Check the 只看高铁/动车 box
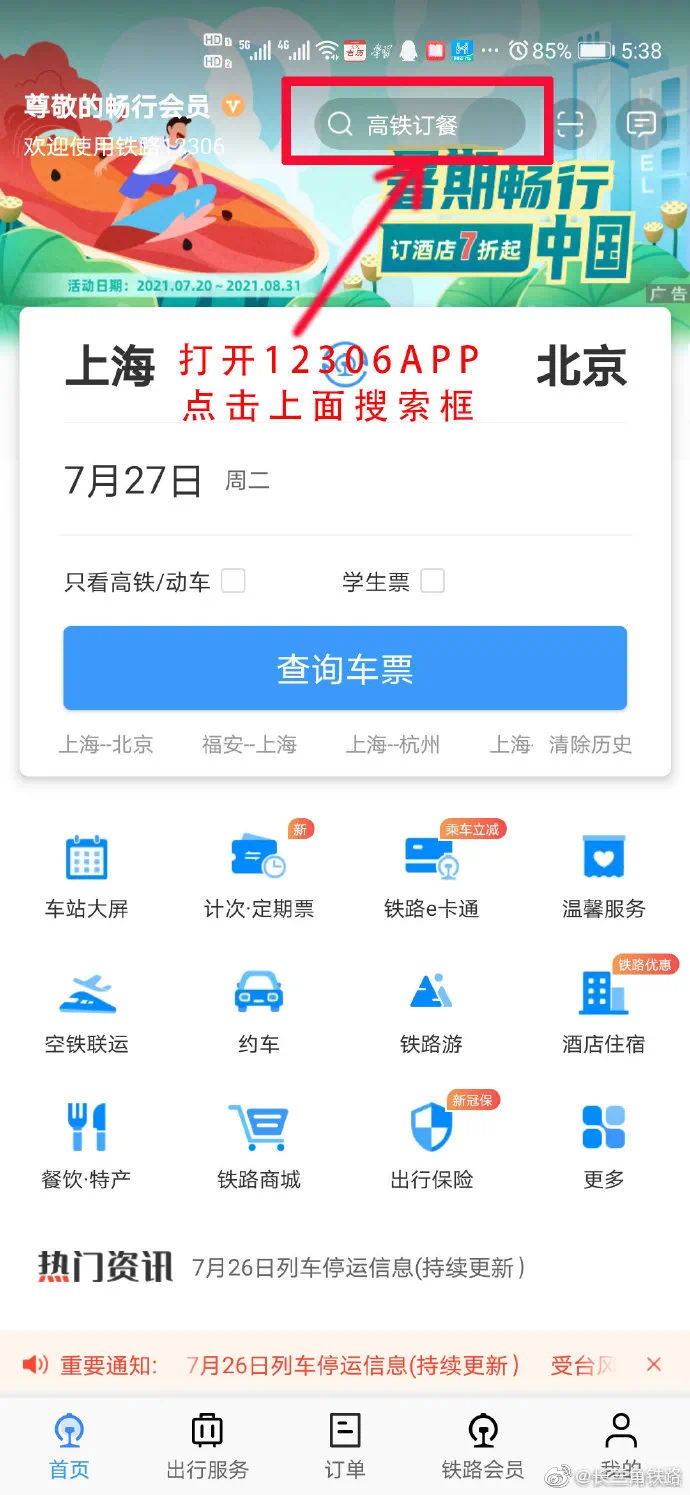This screenshot has width=690, height=1495. click(233, 581)
